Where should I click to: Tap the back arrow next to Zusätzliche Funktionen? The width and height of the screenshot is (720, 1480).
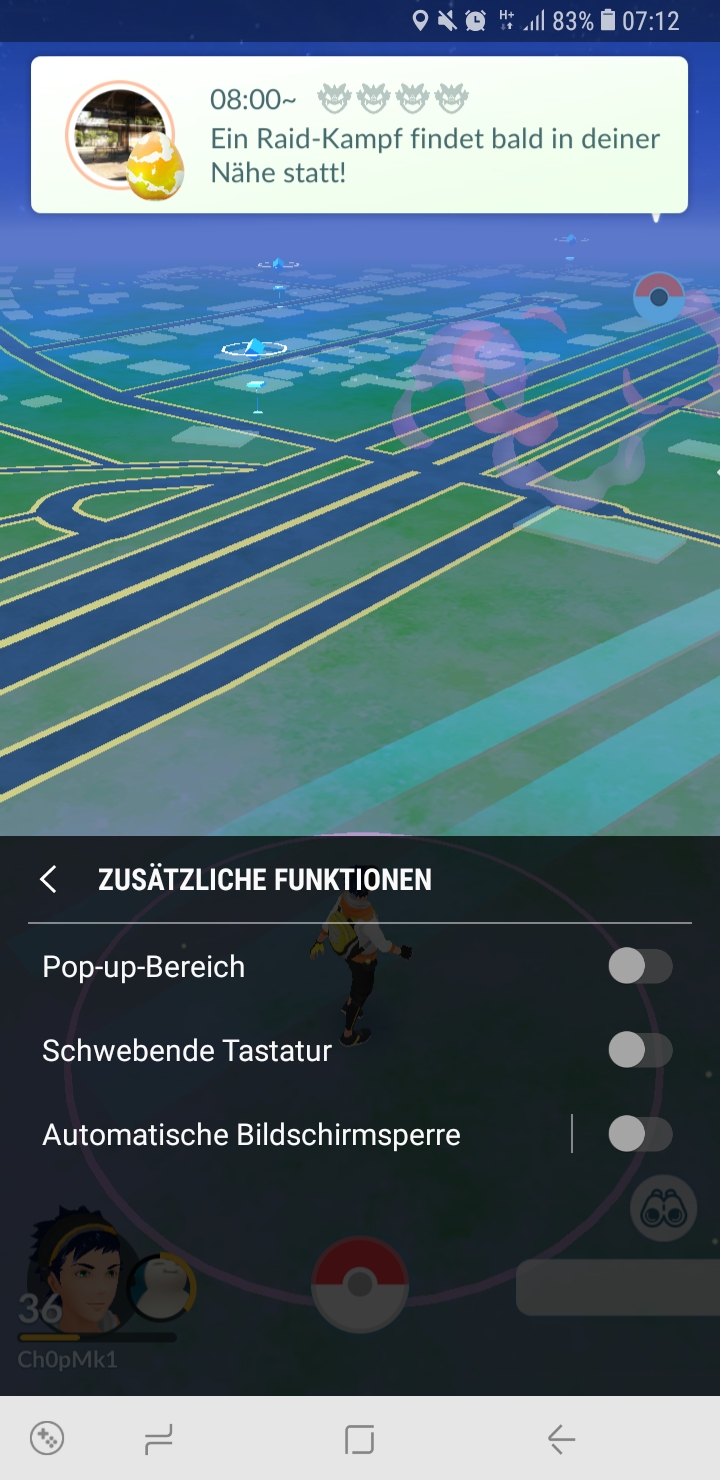(48, 879)
